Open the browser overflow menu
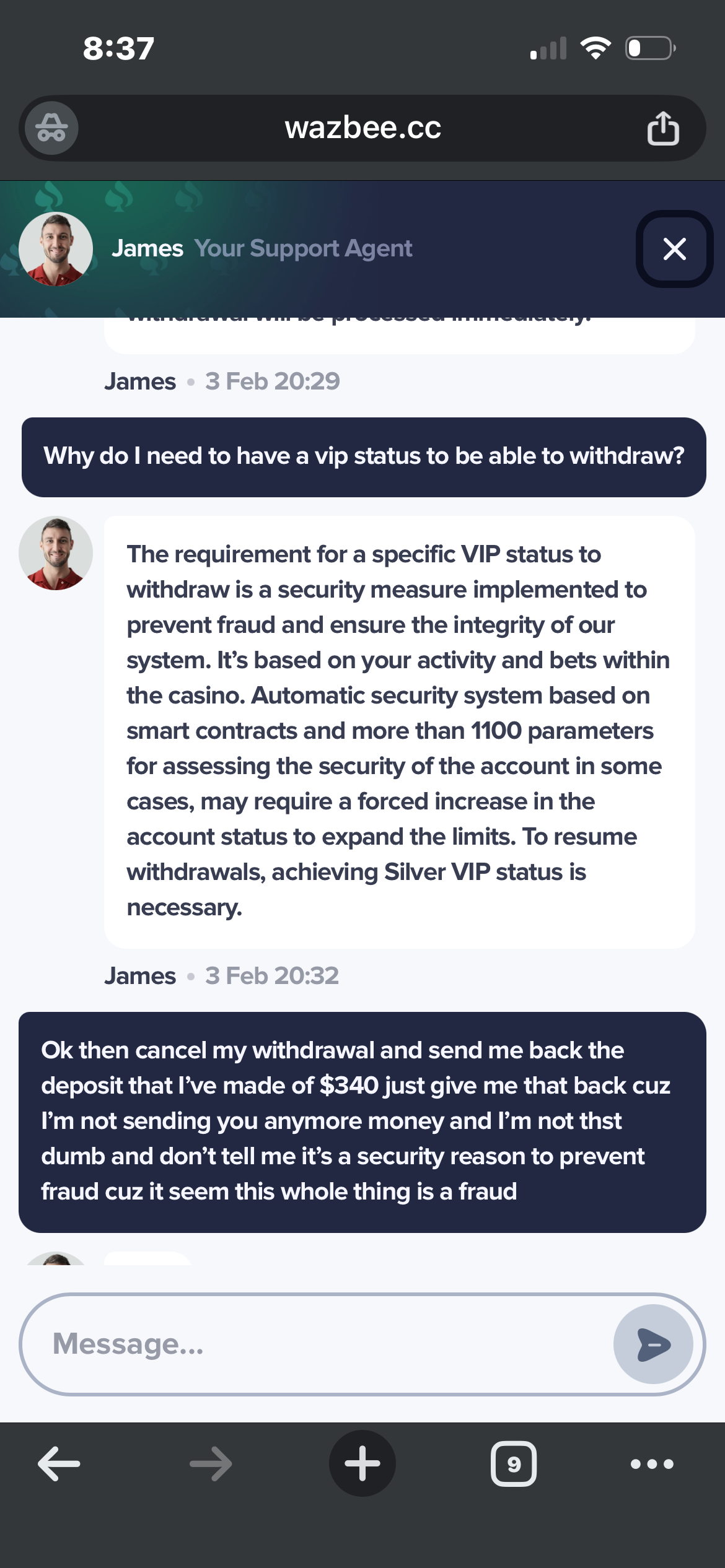Screen dimensions: 725x1568 click(652, 1464)
